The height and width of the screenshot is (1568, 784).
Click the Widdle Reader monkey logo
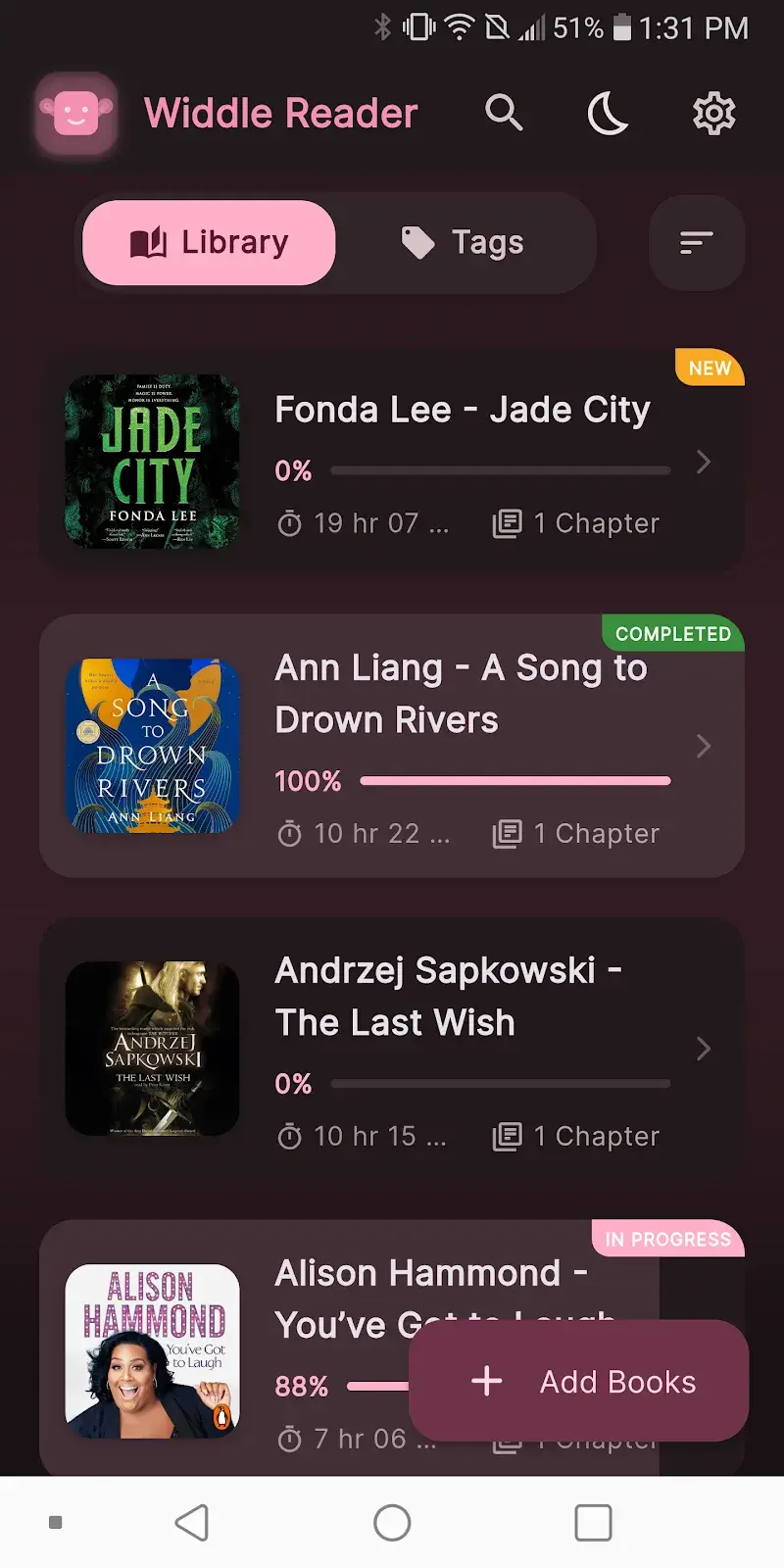pyautogui.click(x=76, y=113)
